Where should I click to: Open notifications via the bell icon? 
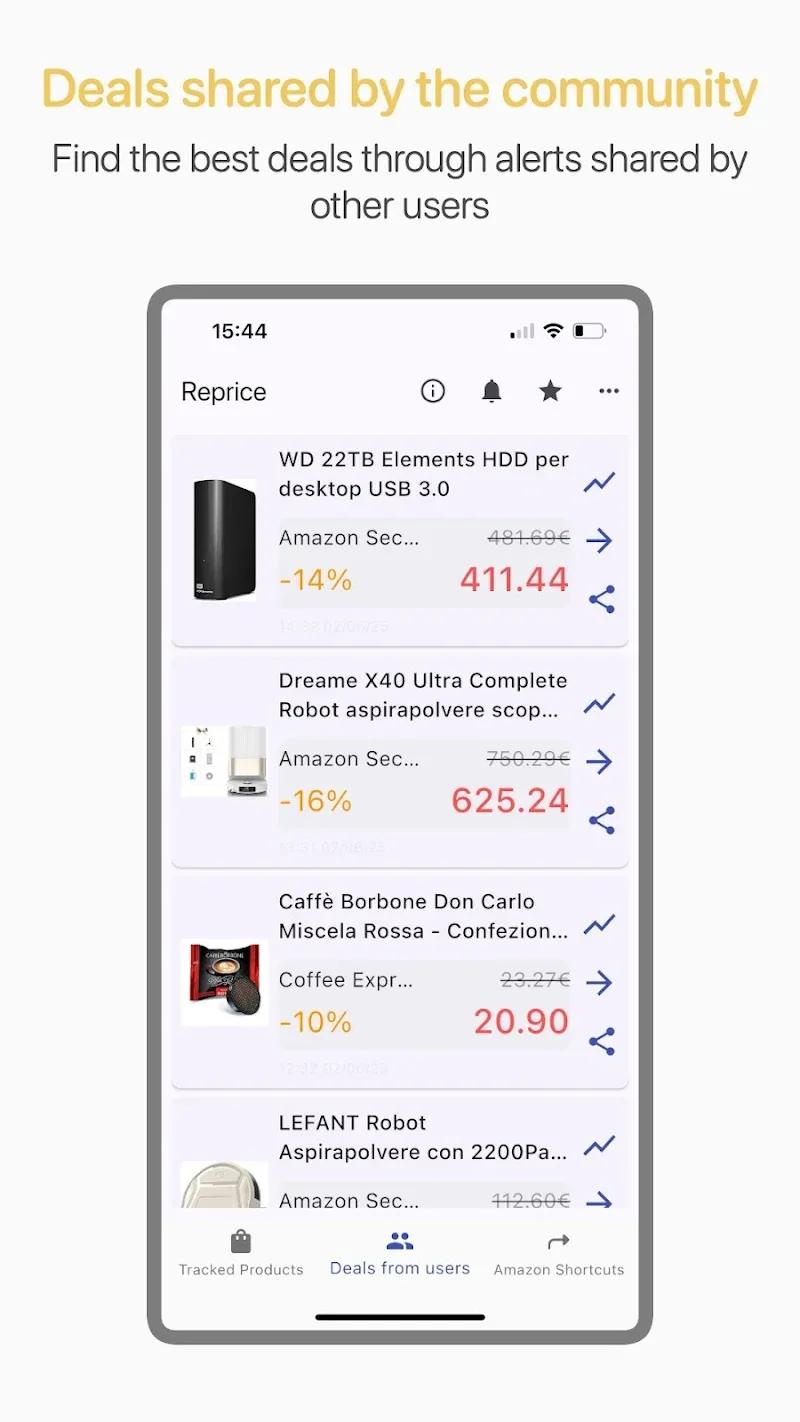pyautogui.click(x=491, y=391)
